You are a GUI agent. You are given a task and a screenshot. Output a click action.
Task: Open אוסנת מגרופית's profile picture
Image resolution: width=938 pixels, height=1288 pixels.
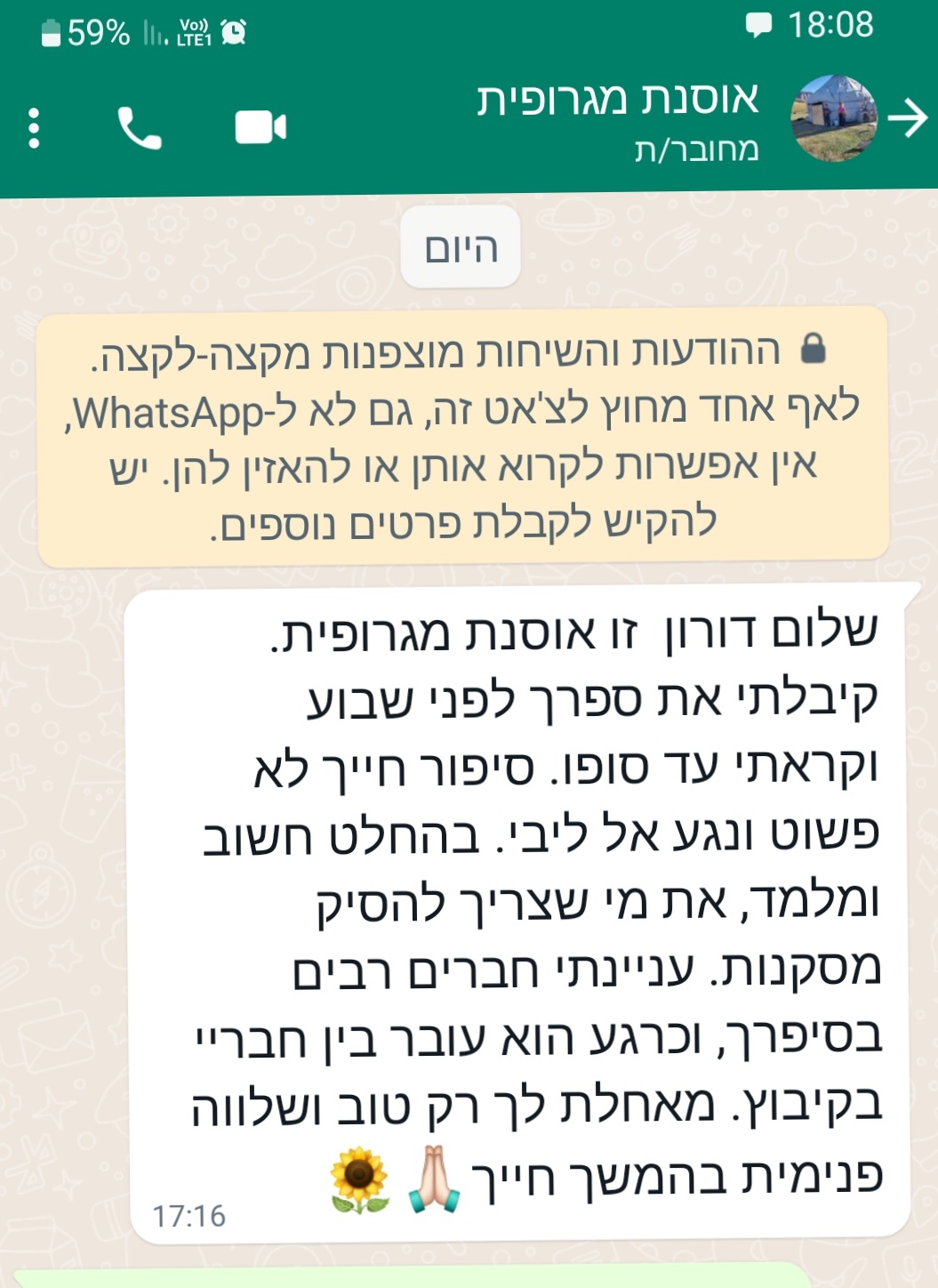(834, 118)
